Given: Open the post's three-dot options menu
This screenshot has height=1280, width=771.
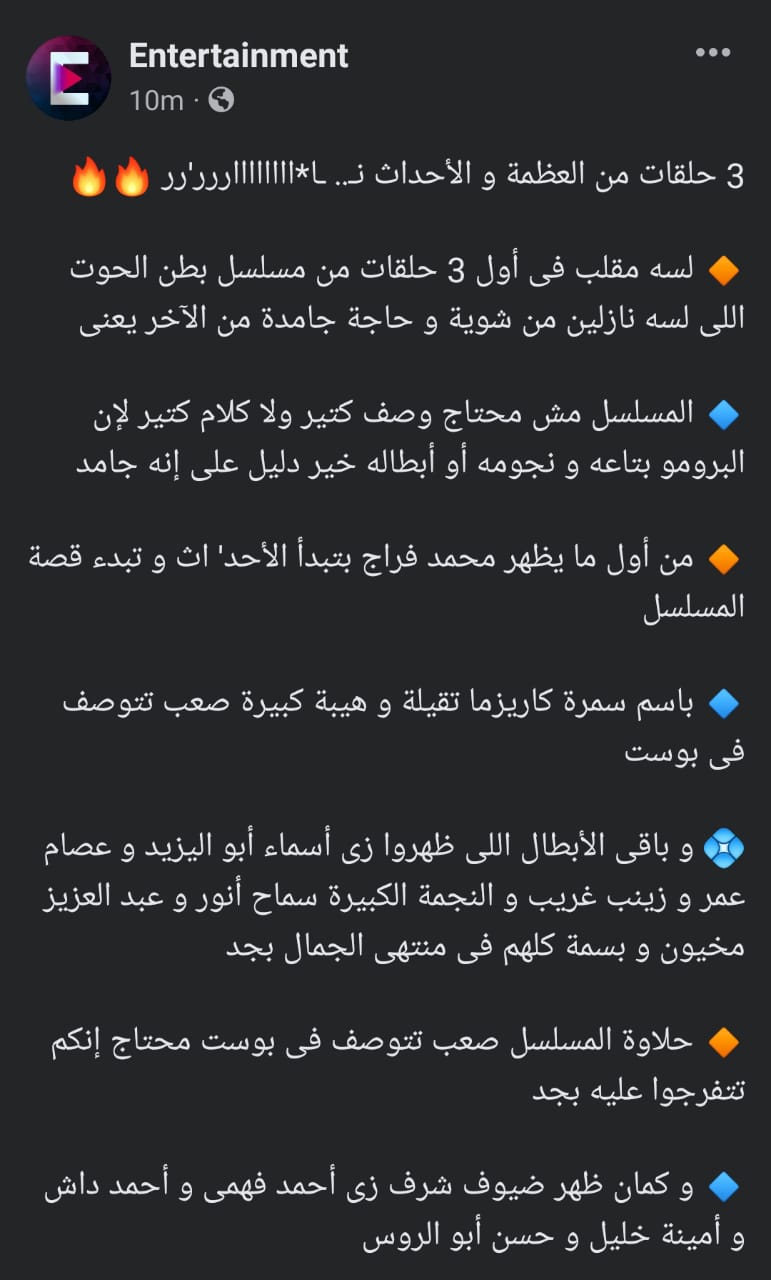Looking at the screenshot, I should click(x=712, y=53).
